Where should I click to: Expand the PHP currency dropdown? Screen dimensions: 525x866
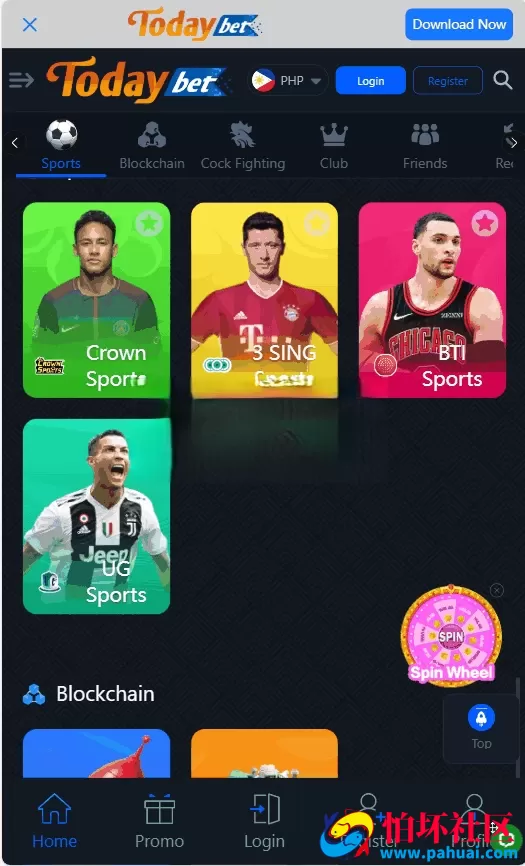[x=287, y=81]
